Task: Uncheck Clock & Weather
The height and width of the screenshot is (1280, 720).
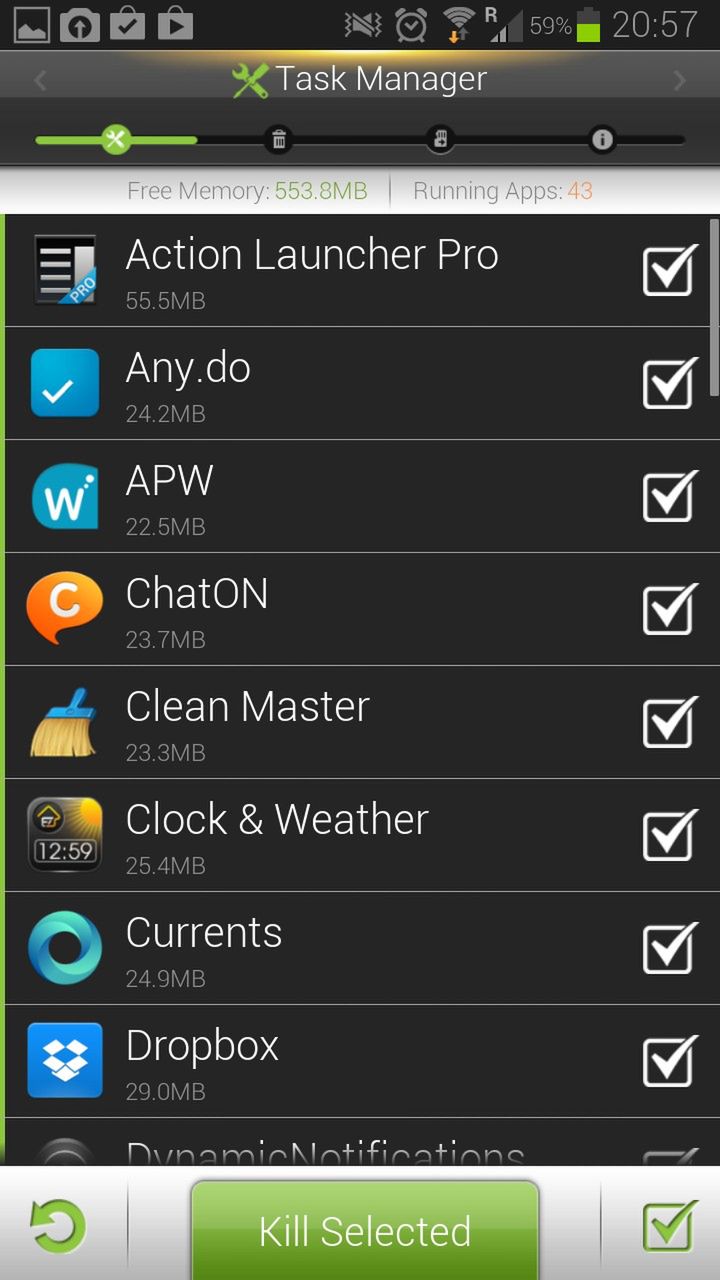Action: [x=669, y=835]
